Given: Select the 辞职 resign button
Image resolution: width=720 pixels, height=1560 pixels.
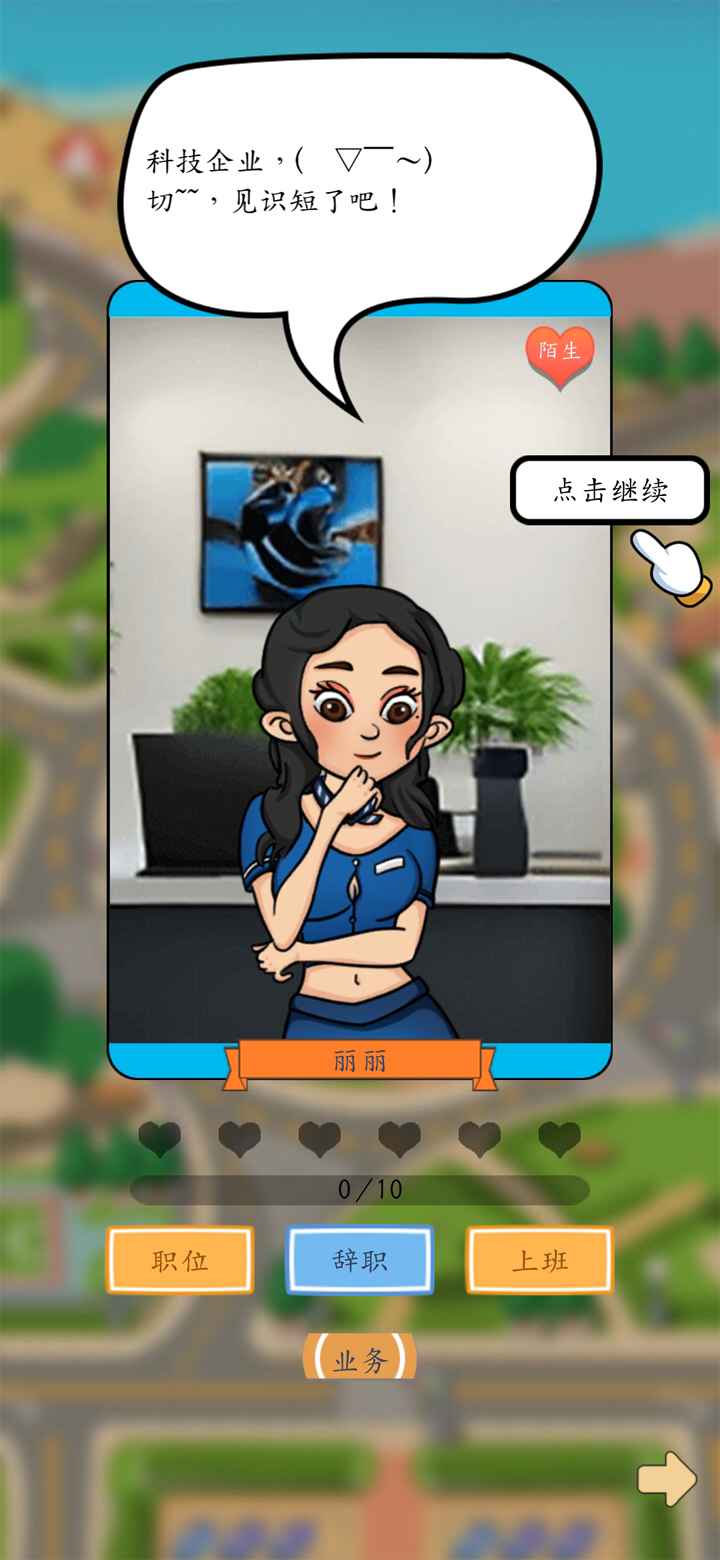Looking at the screenshot, I should [360, 1260].
